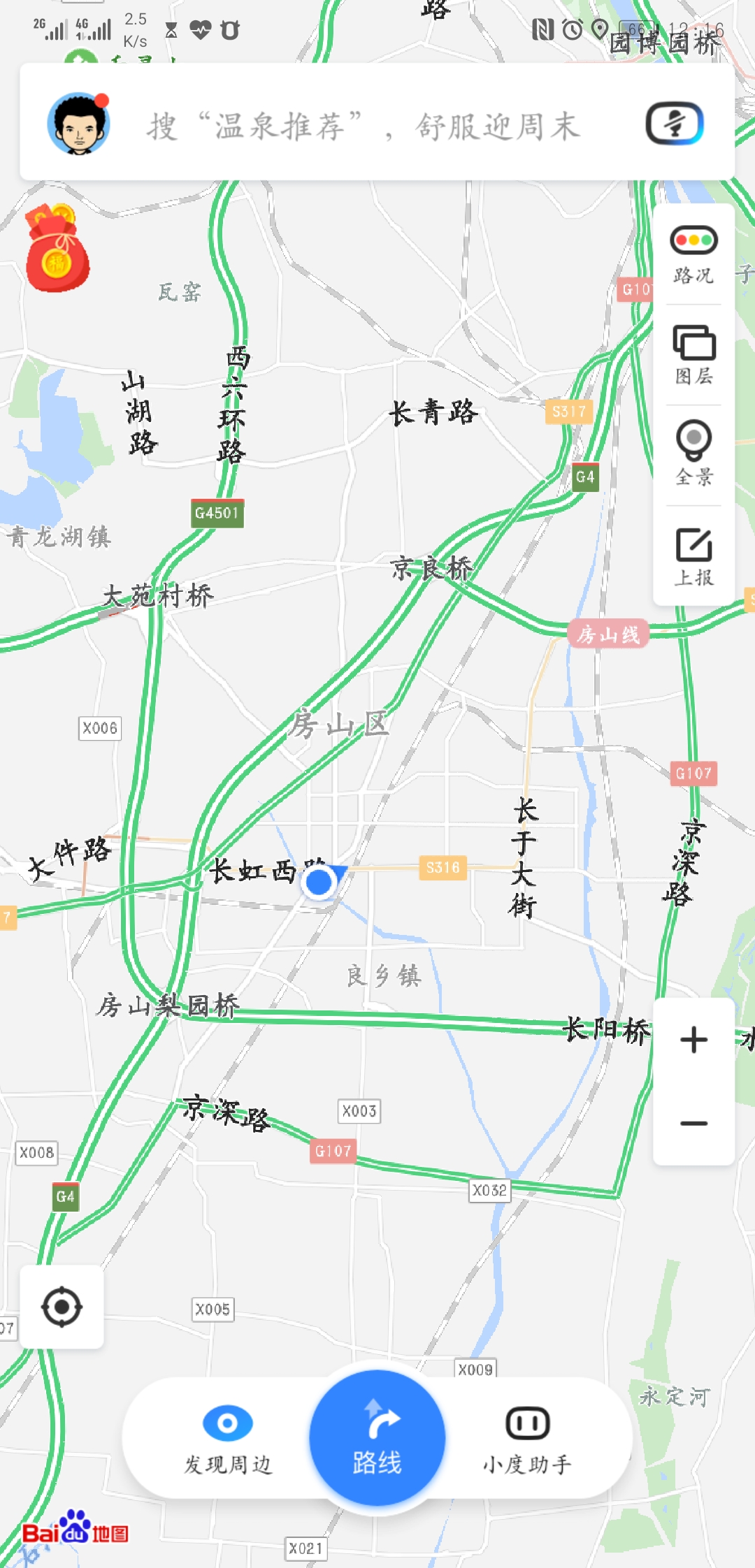Screen dimensions: 755x1568
Task: Open the profile avatar
Action: (78, 124)
